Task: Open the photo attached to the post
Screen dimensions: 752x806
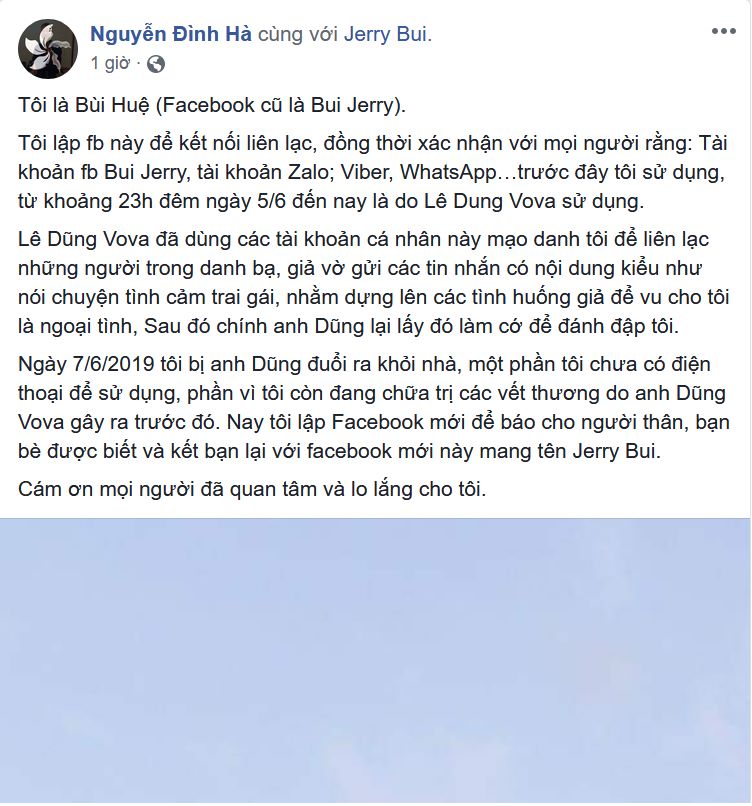Action: coord(375,661)
